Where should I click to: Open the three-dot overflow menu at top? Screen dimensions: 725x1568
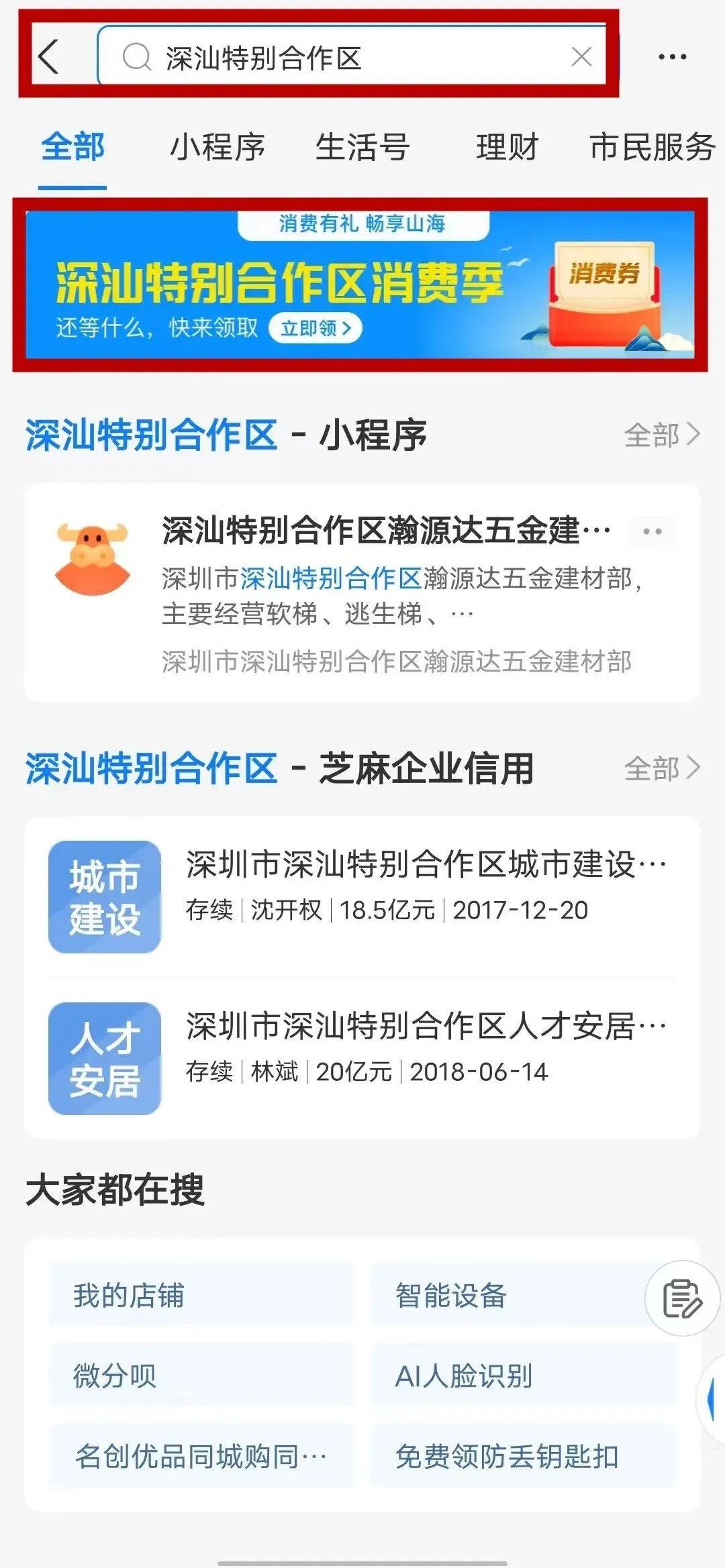(672, 57)
